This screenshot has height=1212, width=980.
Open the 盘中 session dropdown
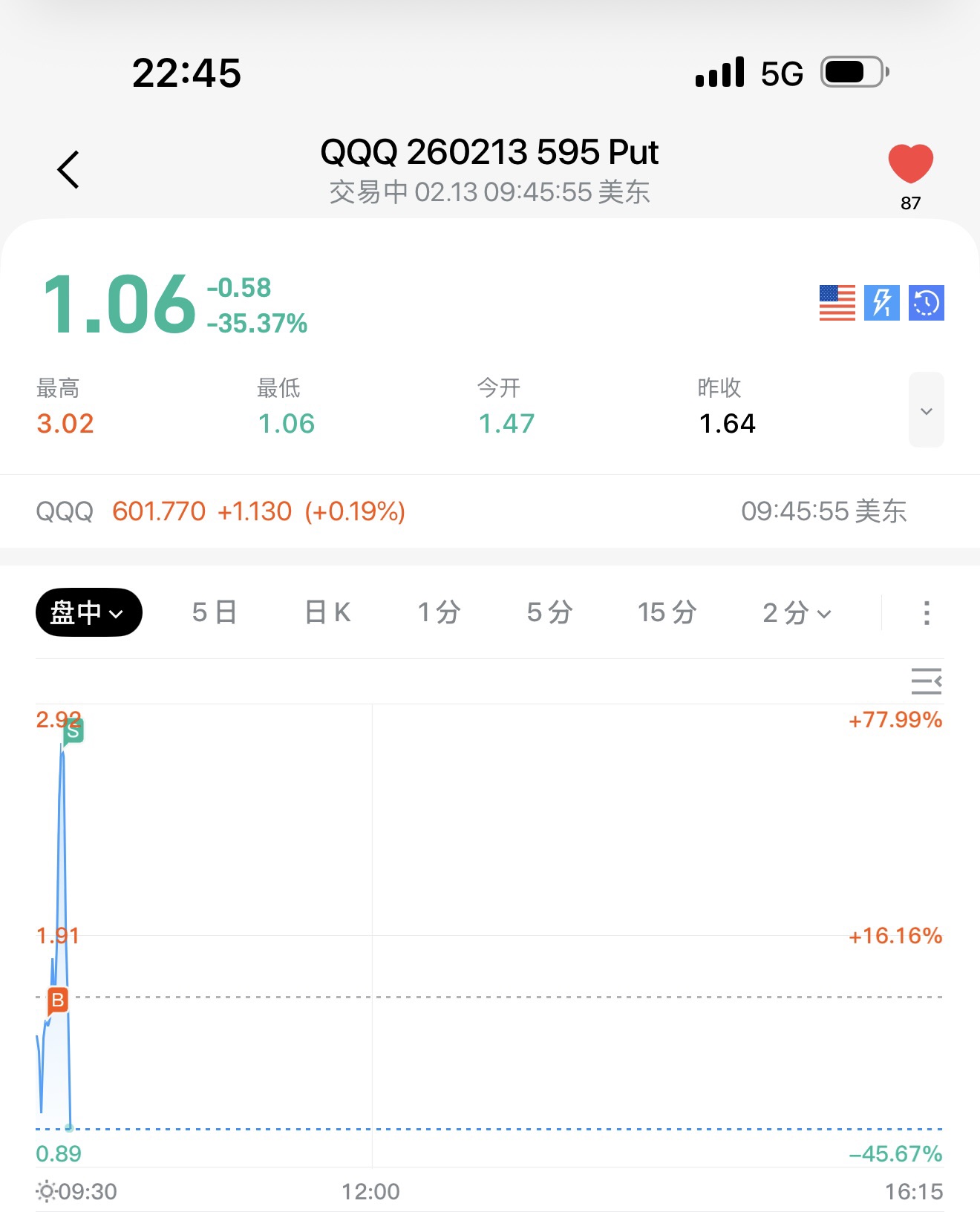89,612
